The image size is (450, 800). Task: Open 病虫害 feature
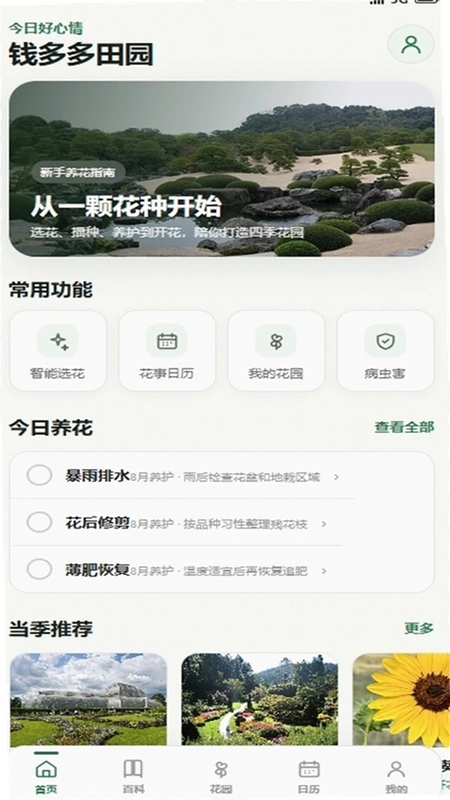(385, 351)
